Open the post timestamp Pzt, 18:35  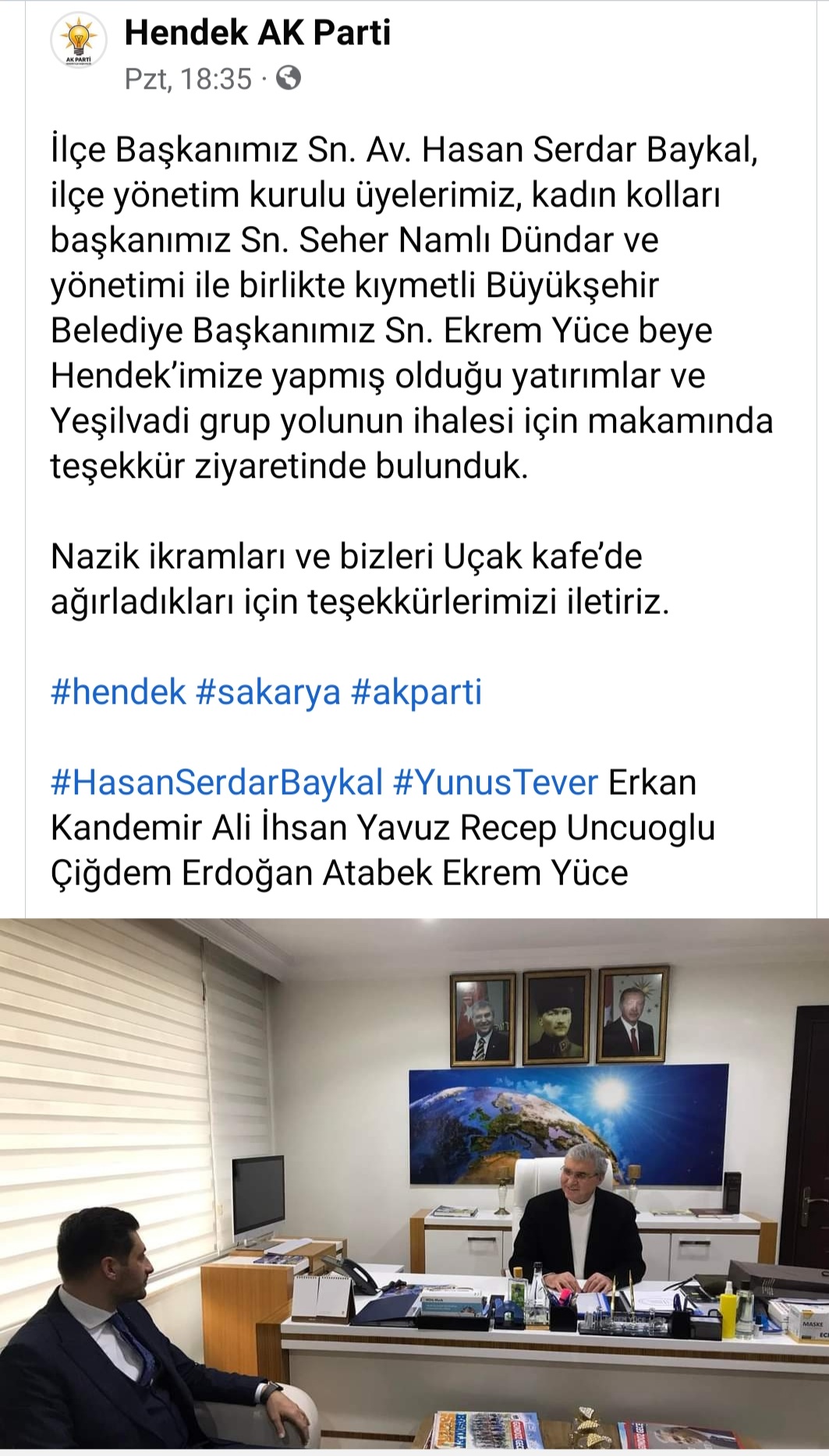click(x=189, y=79)
